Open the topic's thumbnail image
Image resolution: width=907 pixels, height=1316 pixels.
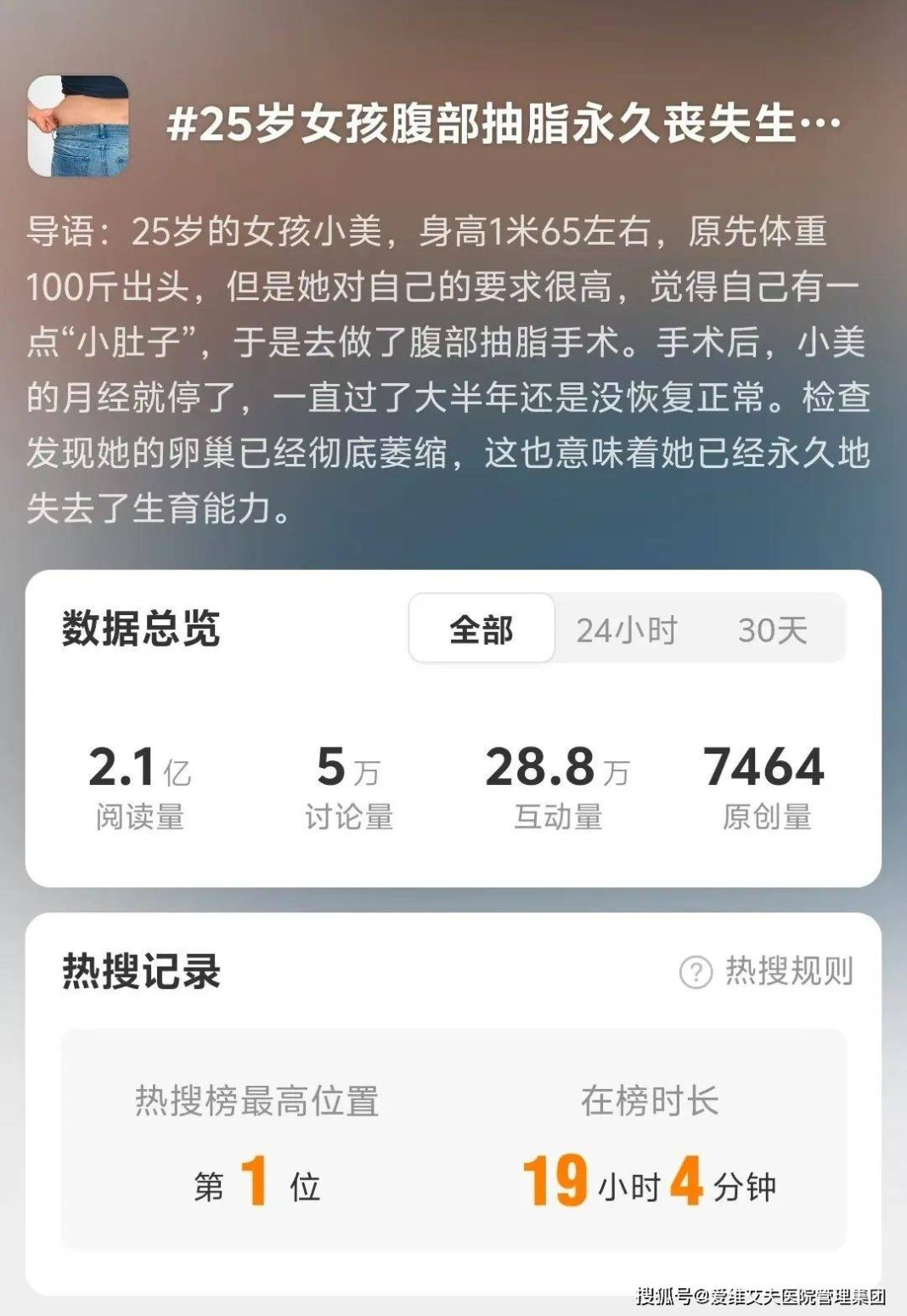(x=78, y=126)
